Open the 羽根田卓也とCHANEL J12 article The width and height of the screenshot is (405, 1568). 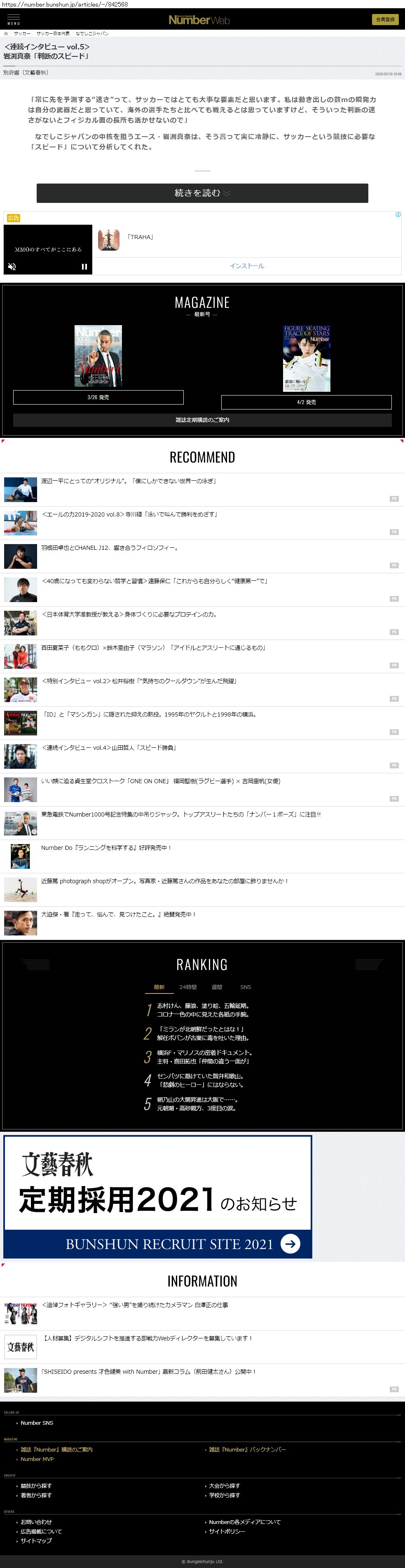[x=110, y=548]
